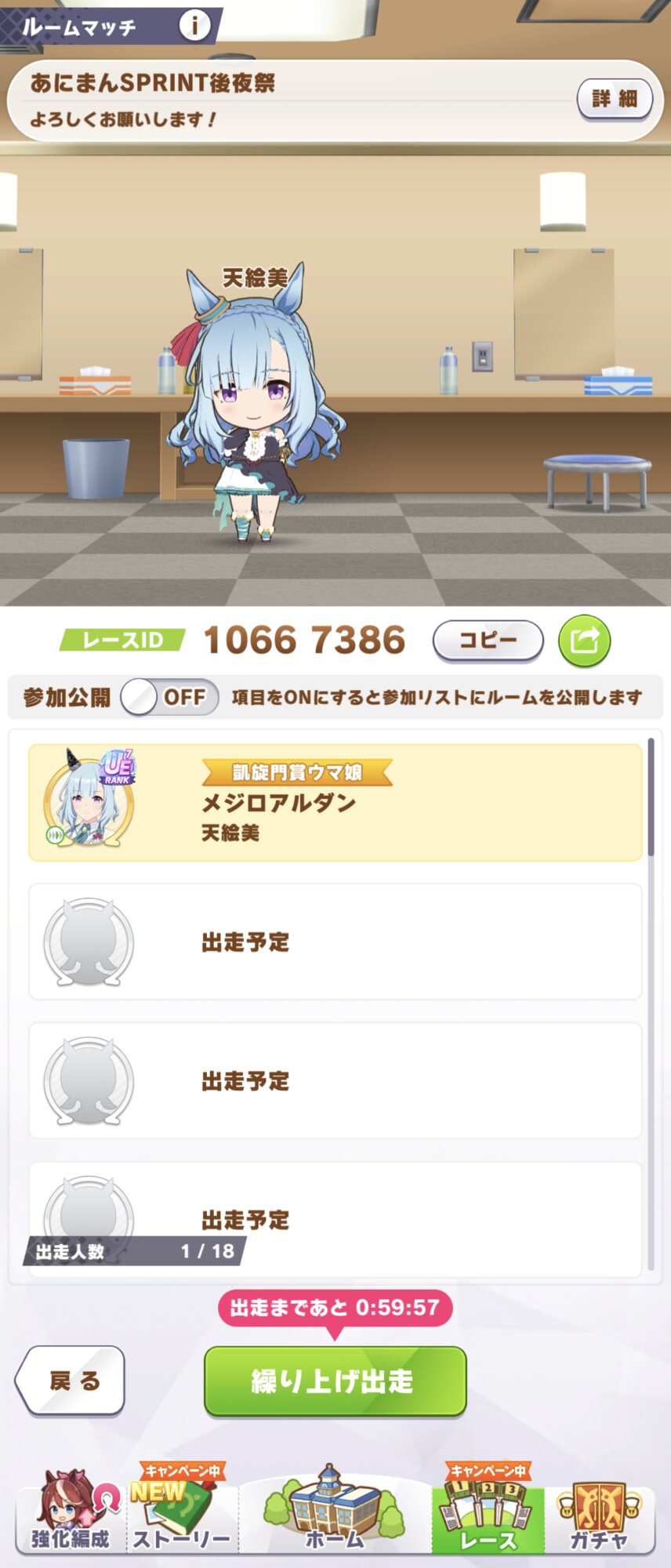
Task: Open room details with the 詳細 button
Action: point(615,99)
